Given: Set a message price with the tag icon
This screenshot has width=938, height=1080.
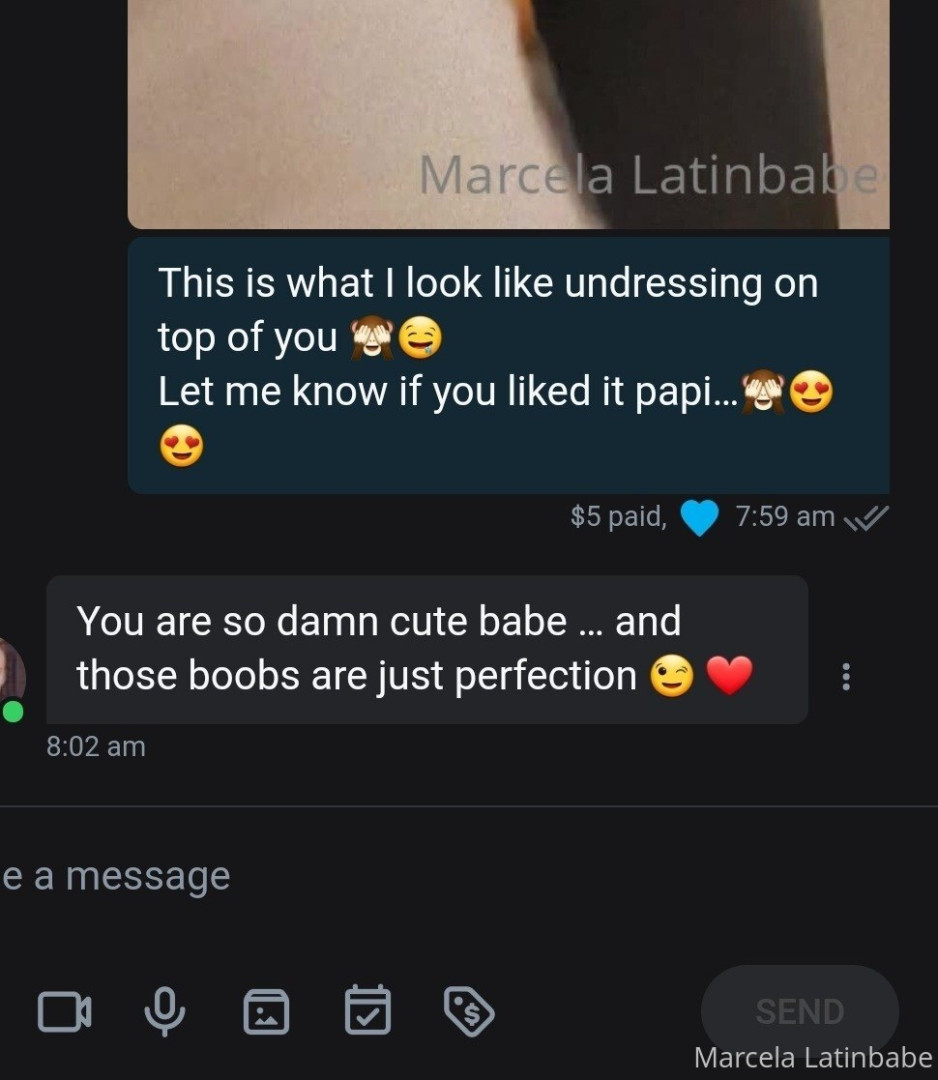Looking at the screenshot, I should pyautogui.click(x=469, y=1011).
